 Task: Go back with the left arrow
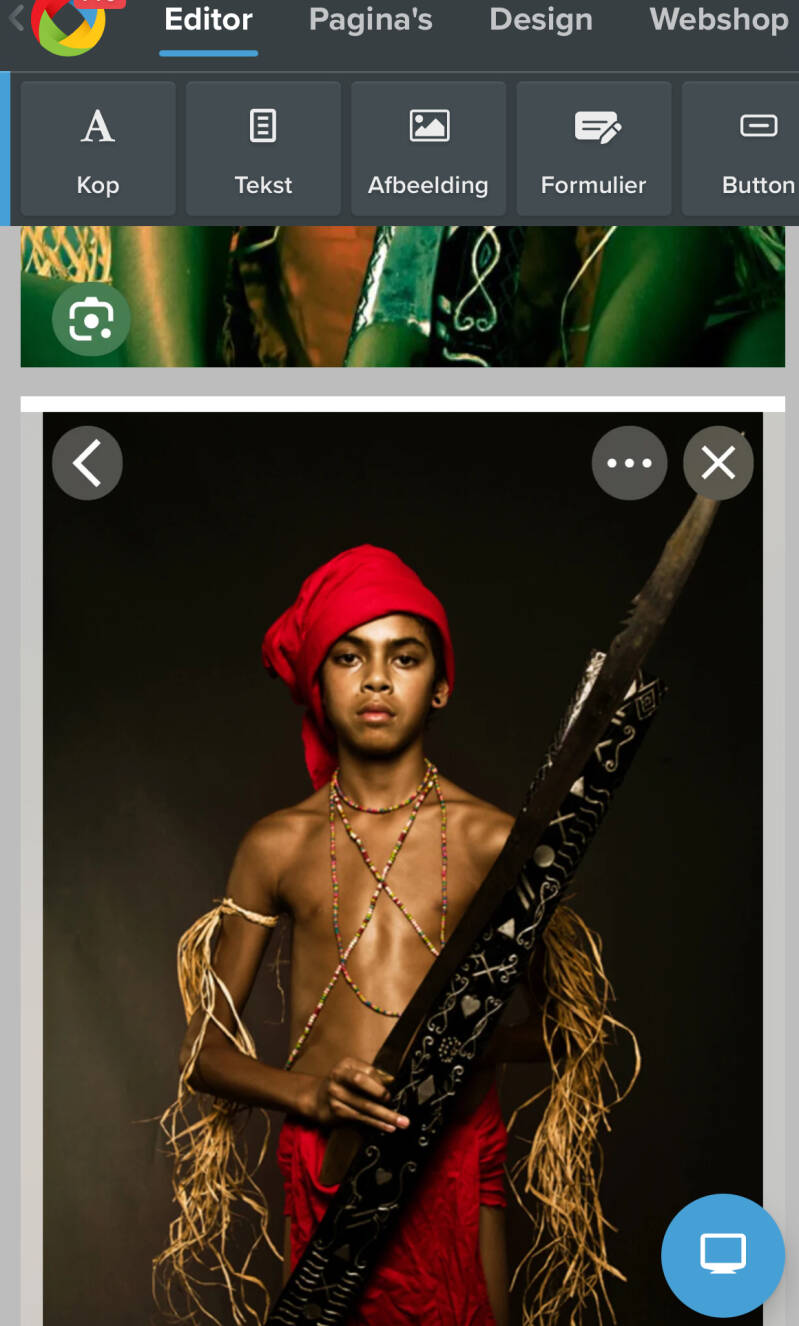[87, 463]
